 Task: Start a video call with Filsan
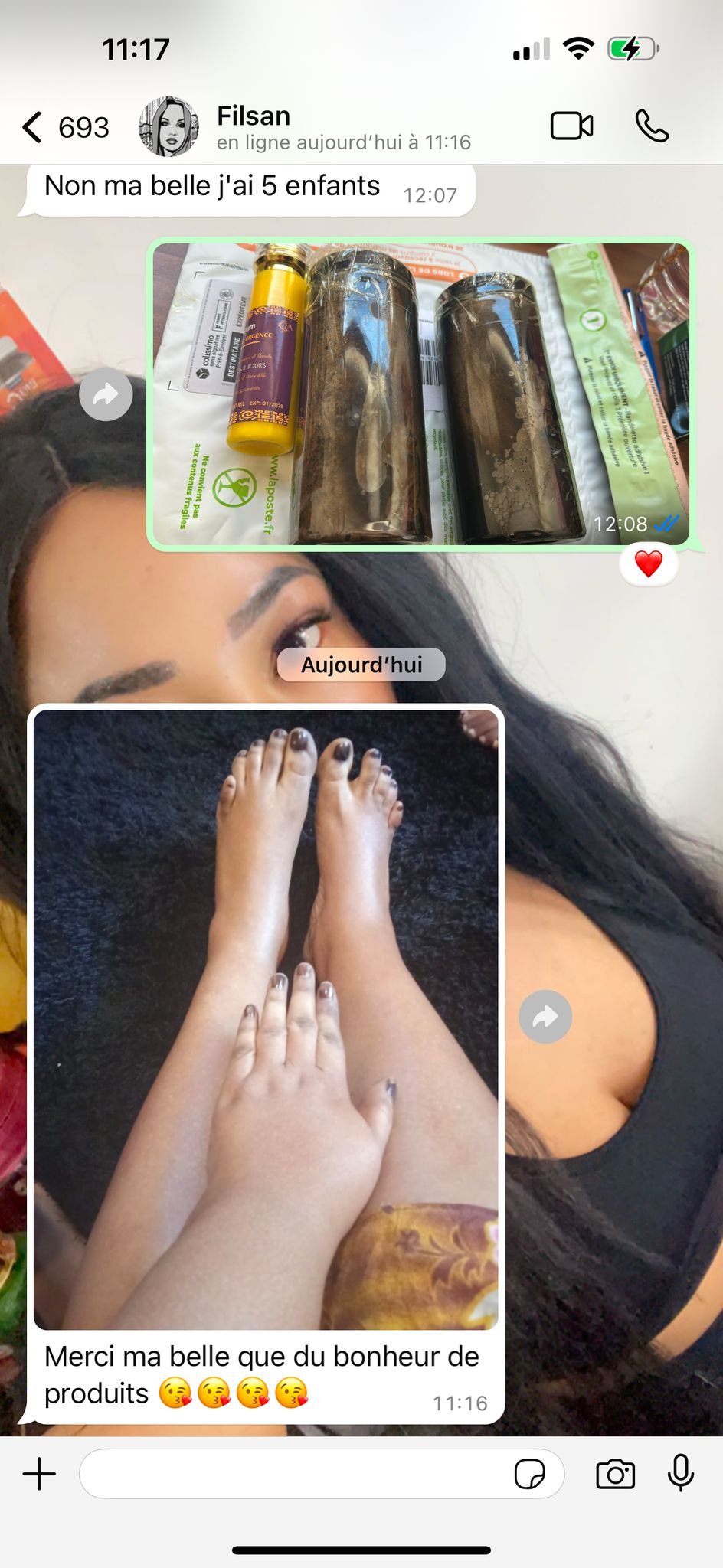571,126
